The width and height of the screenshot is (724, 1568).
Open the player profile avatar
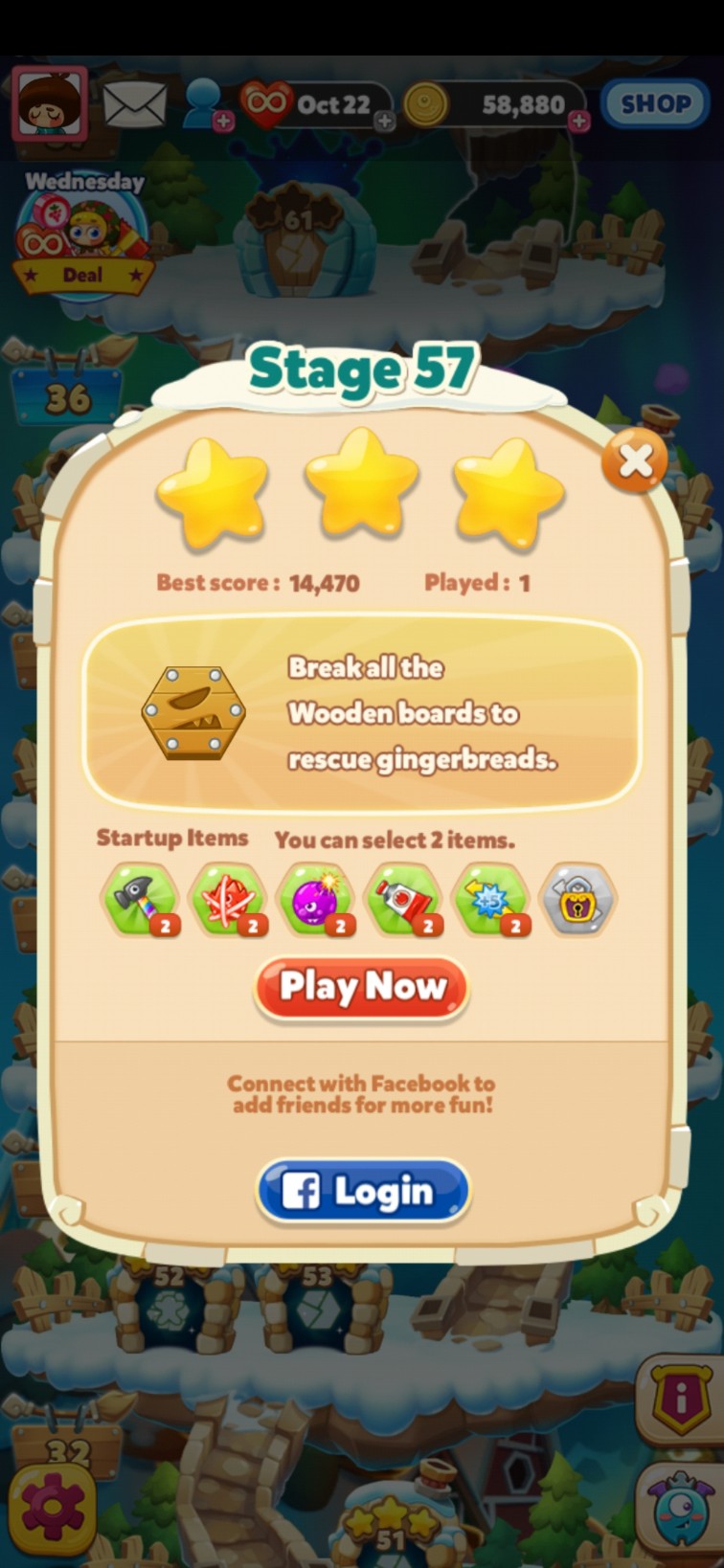click(x=50, y=102)
